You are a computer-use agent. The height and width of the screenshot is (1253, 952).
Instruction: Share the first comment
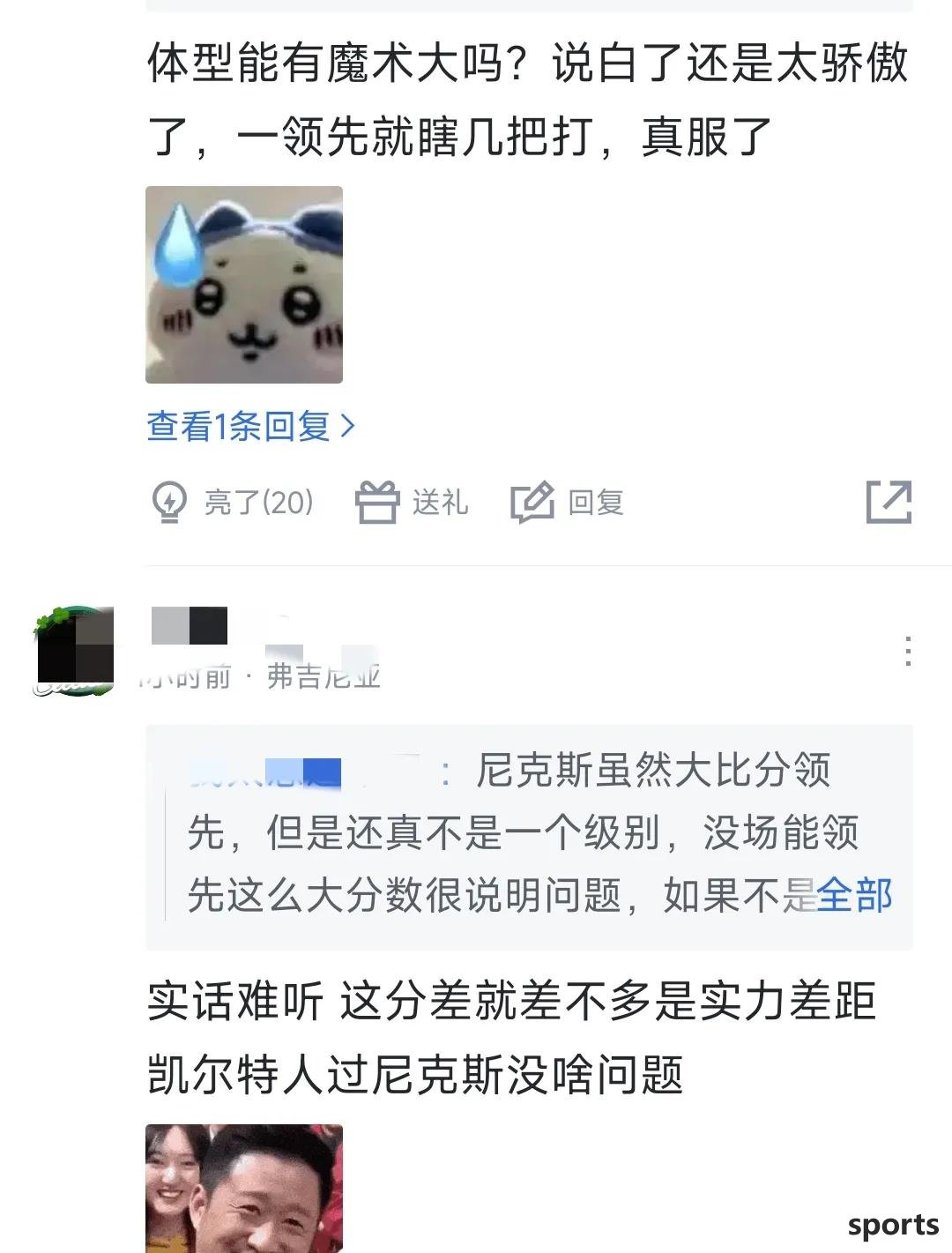[x=889, y=502]
